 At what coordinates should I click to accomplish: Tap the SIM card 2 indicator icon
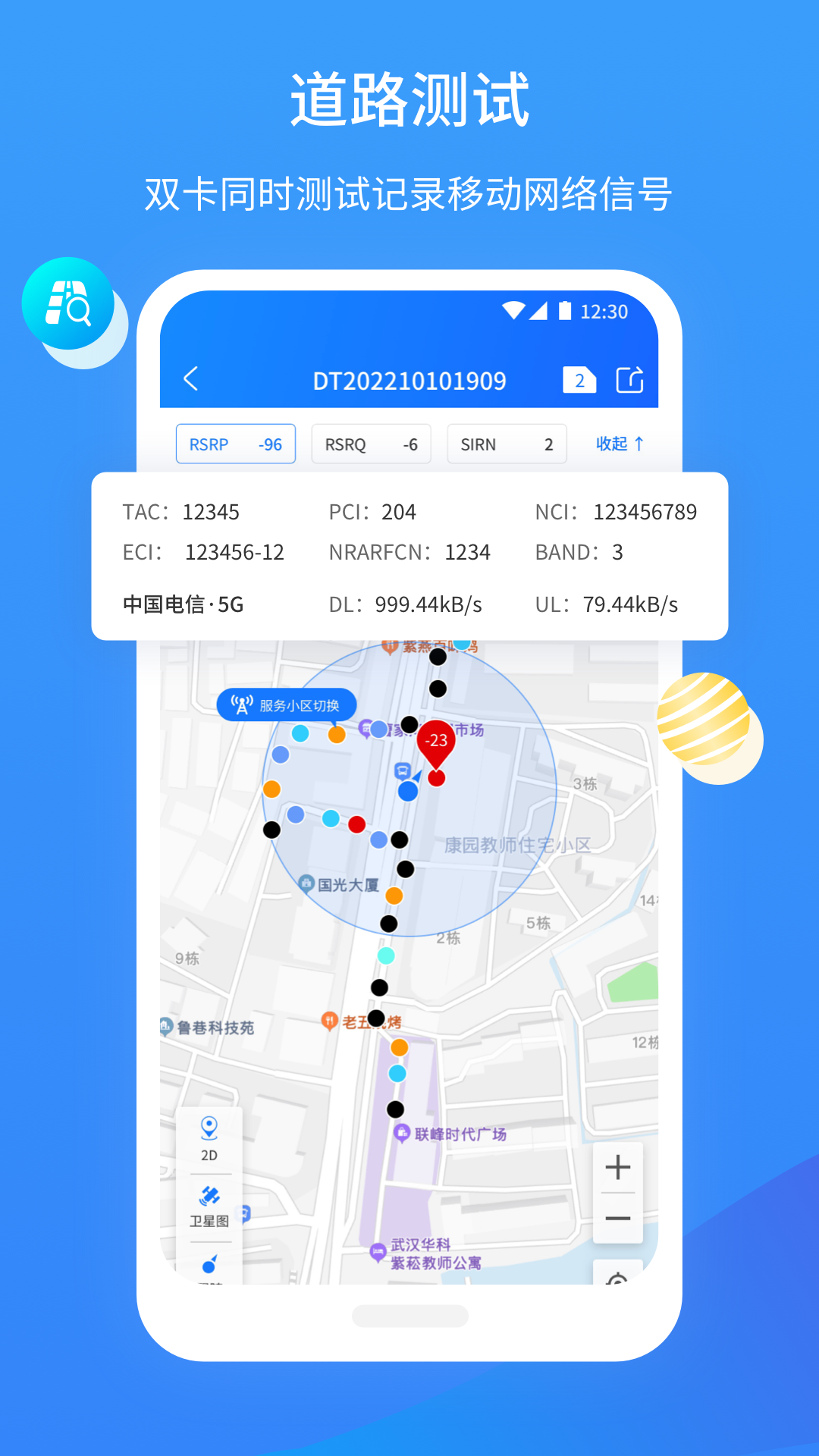click(579, 379)
